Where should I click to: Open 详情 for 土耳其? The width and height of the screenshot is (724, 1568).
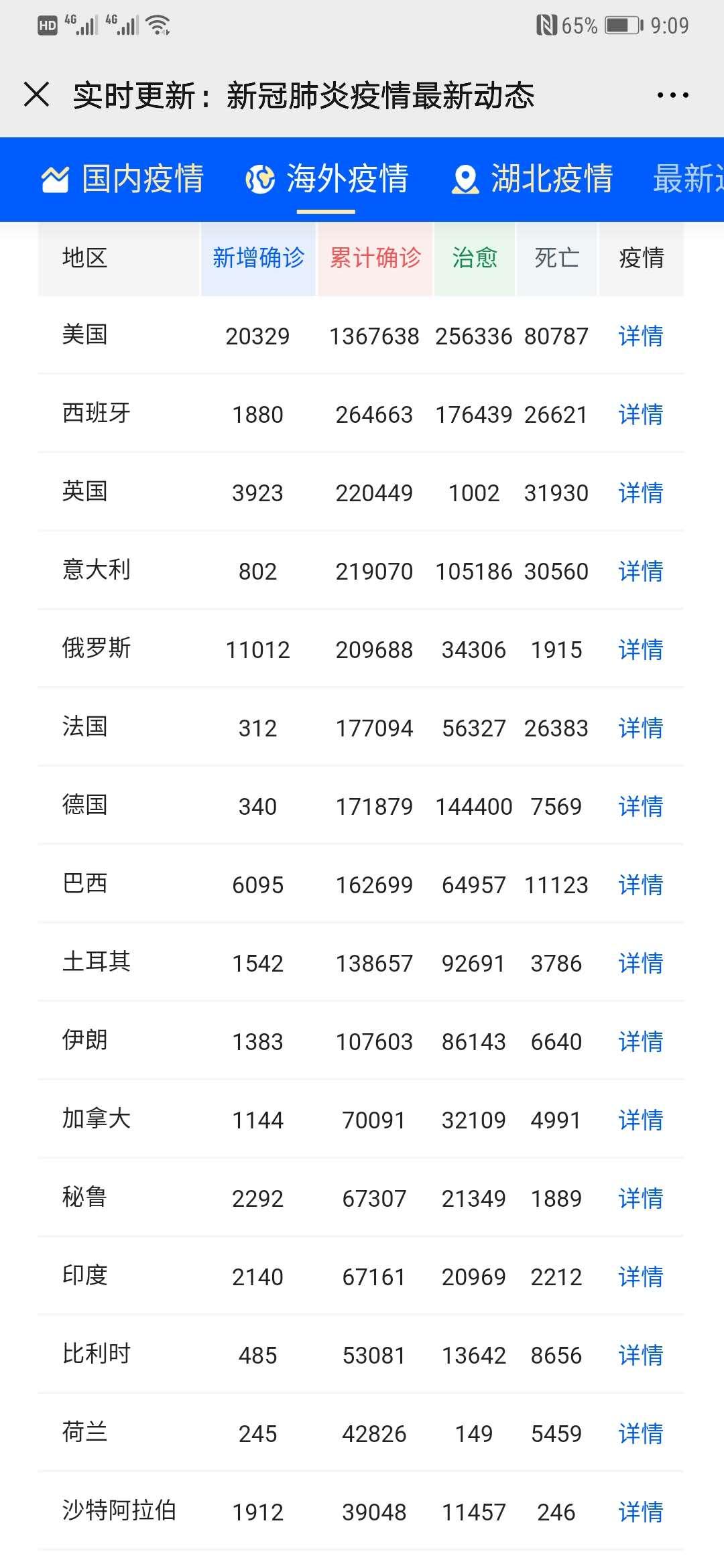(640, 963)
